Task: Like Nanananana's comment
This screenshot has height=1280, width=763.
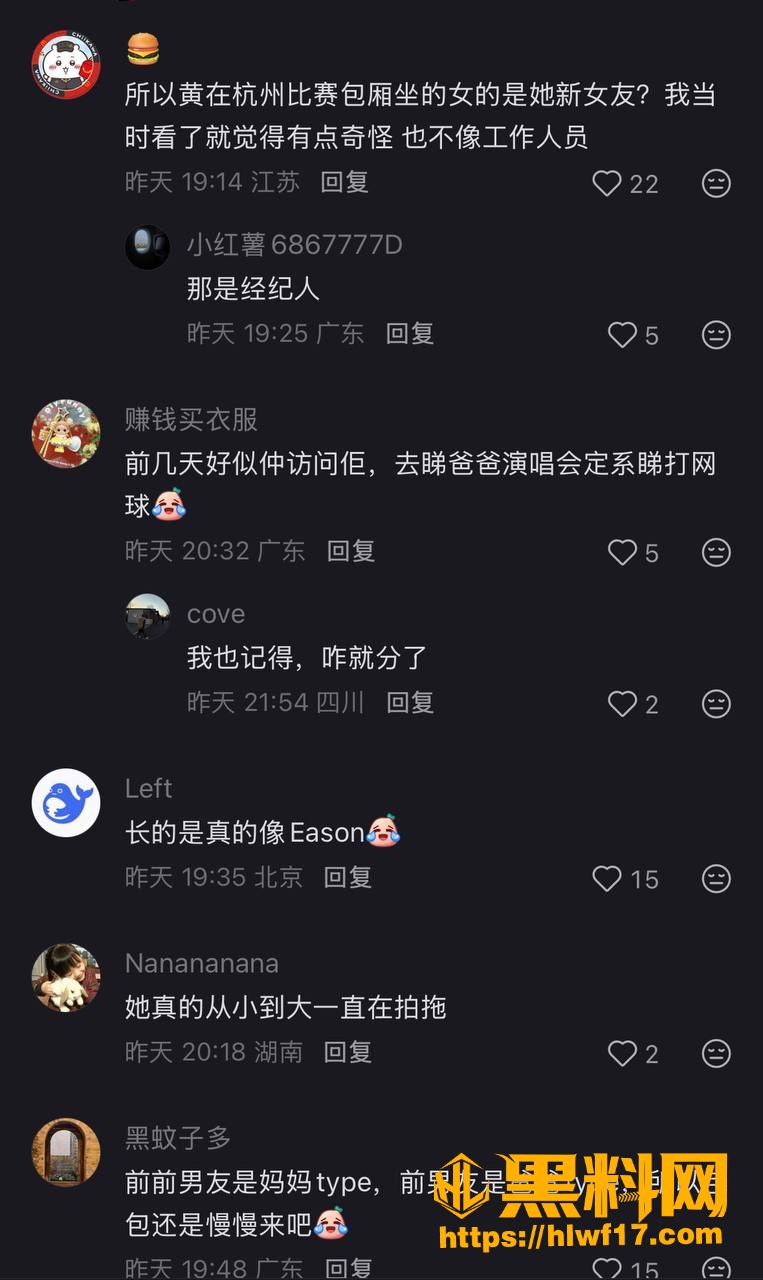Action: point(622,1053)
